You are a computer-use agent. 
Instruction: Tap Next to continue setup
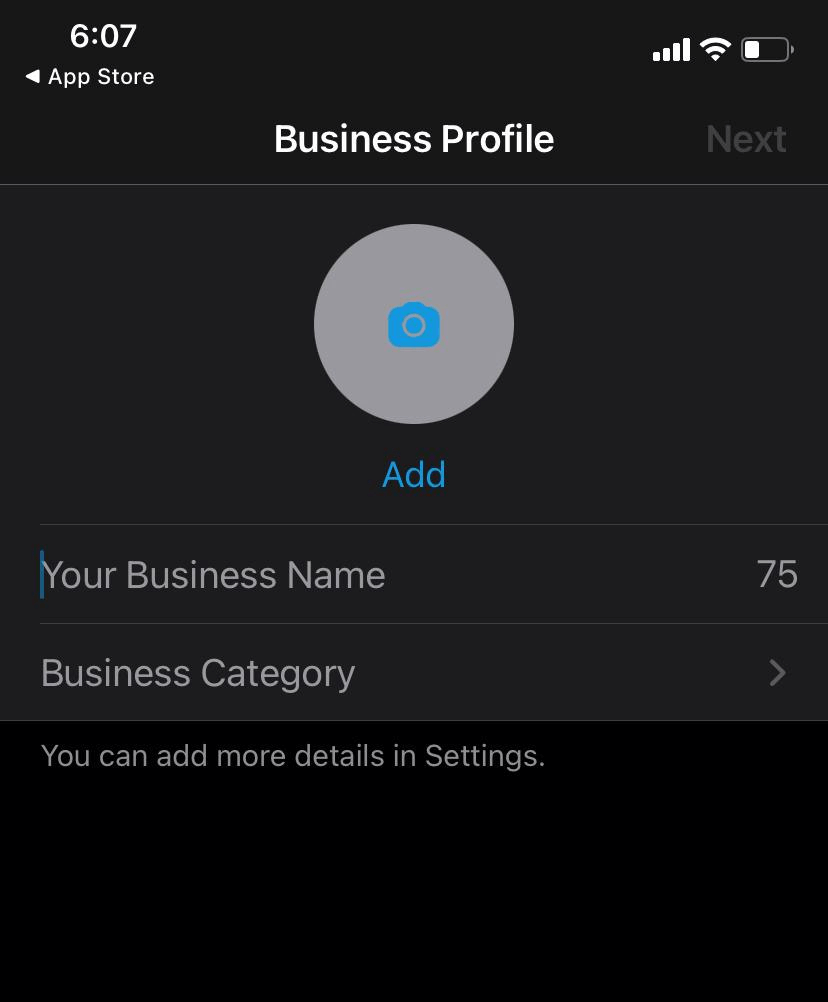coord(746,139)
